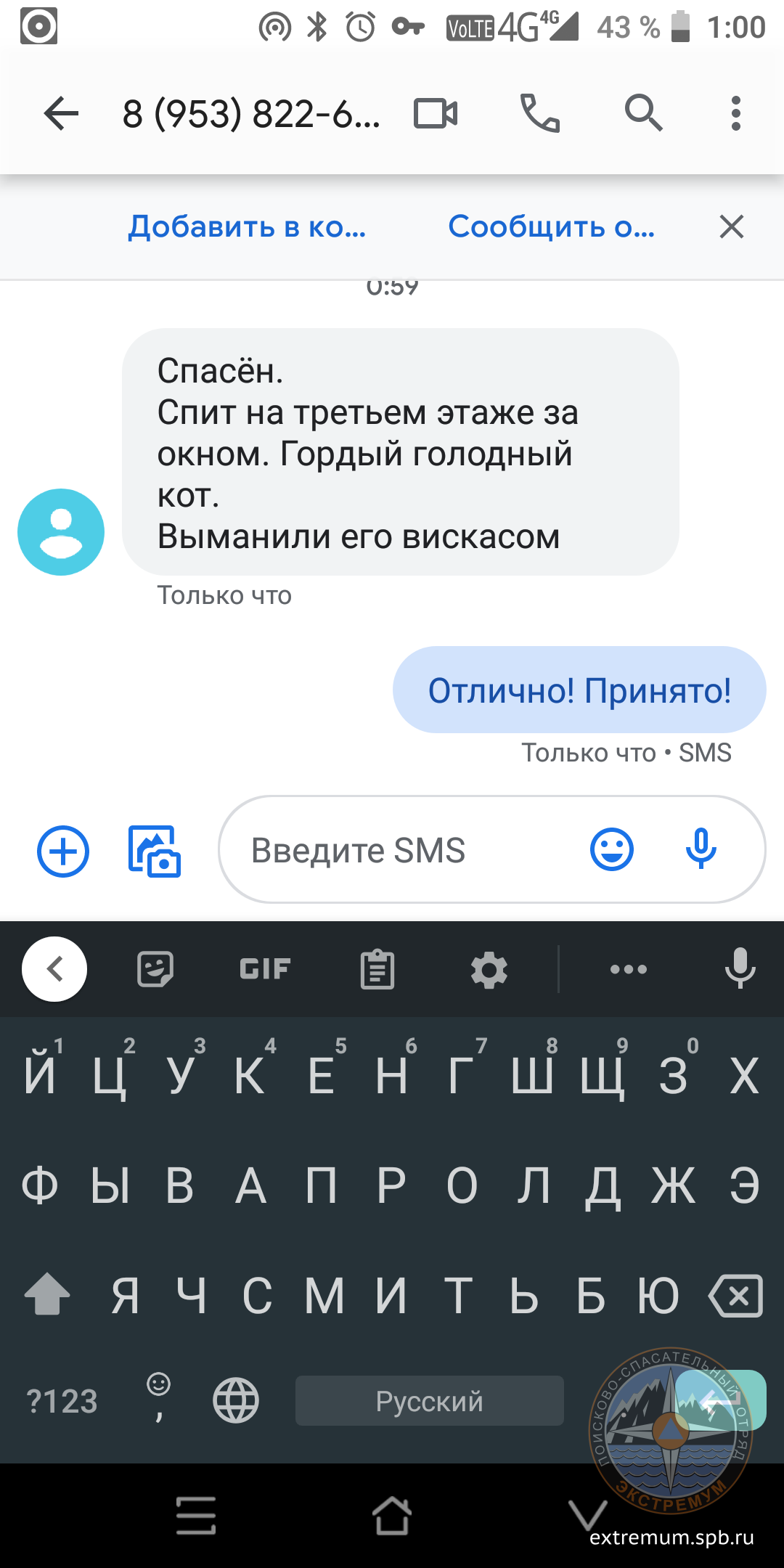784x1568 pixels.
Task: Open the three-dot overflow menu
Action: (735, 114)
